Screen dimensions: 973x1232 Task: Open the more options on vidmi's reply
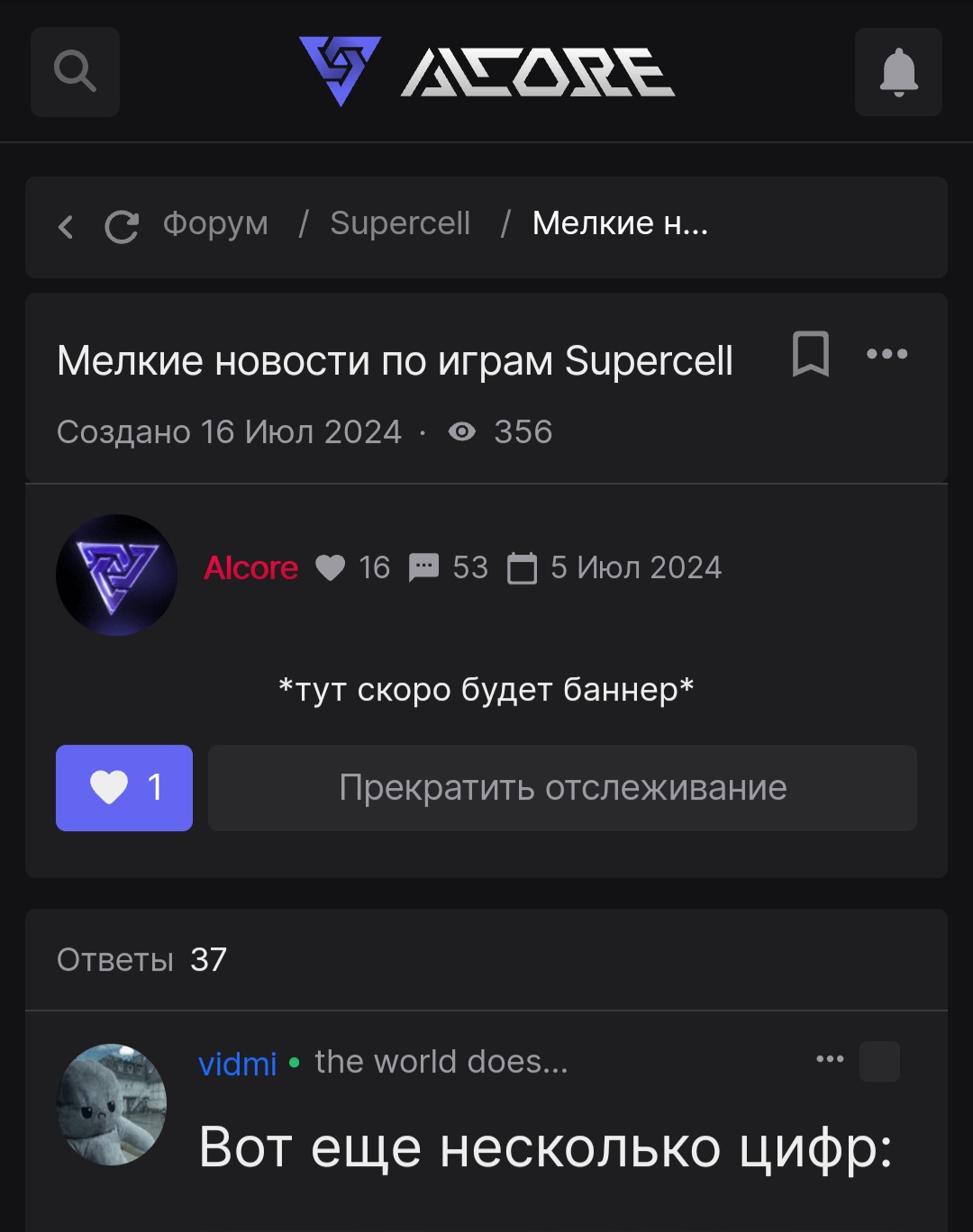pyautogui.click(x=830, y=1059)
